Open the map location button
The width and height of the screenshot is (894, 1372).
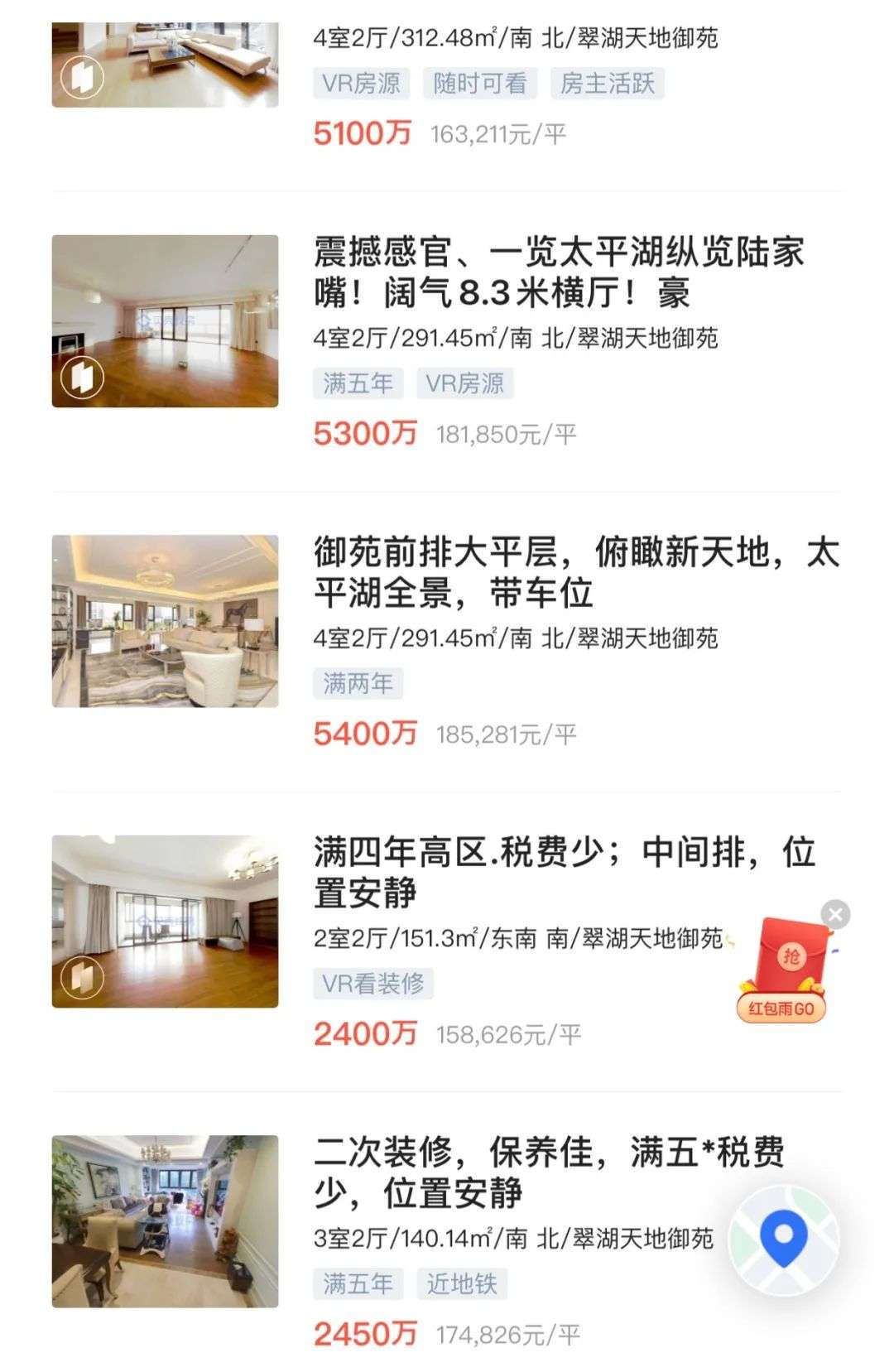[783, 1240]
